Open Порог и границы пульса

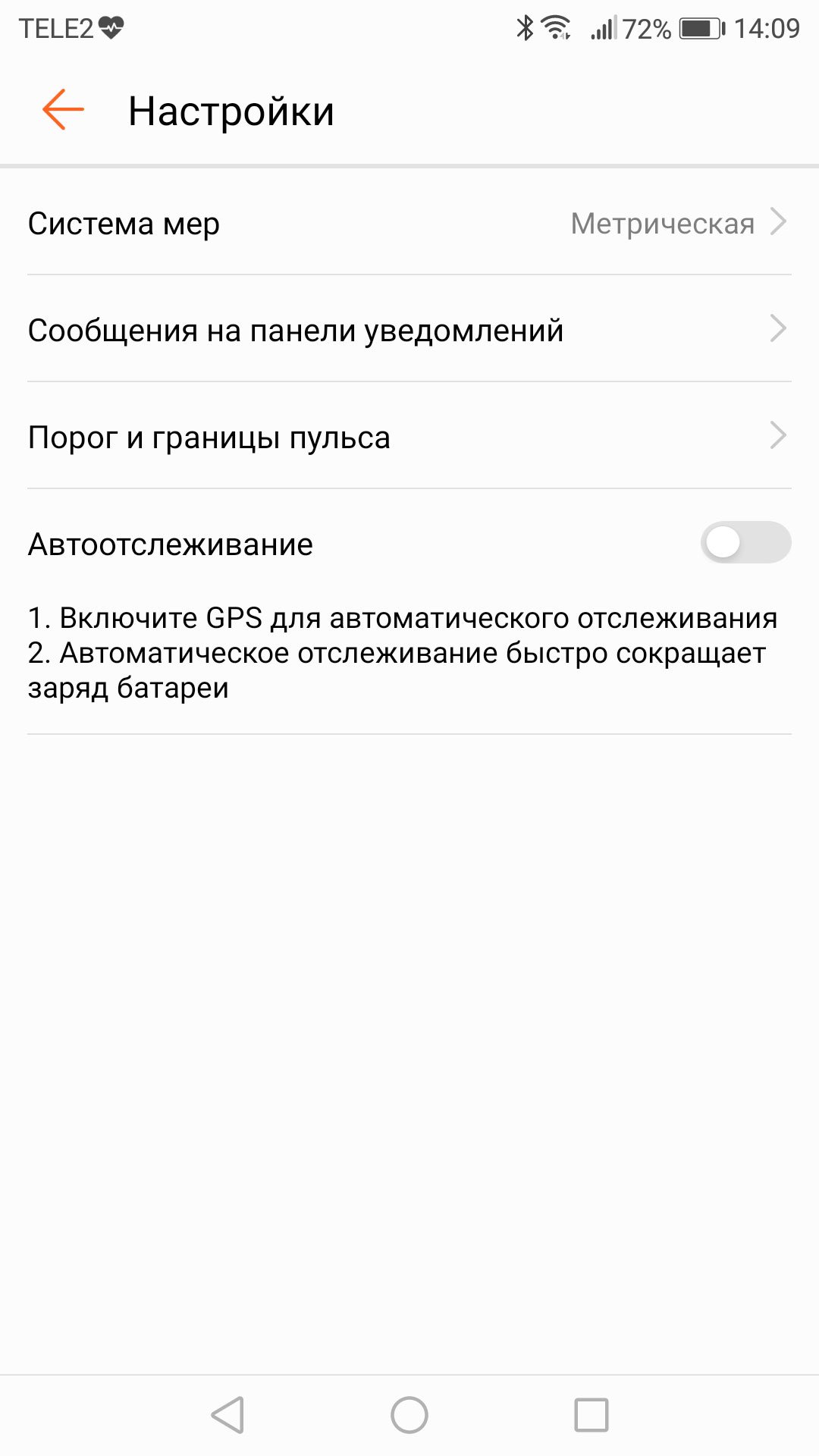click(x=409, y=436)
